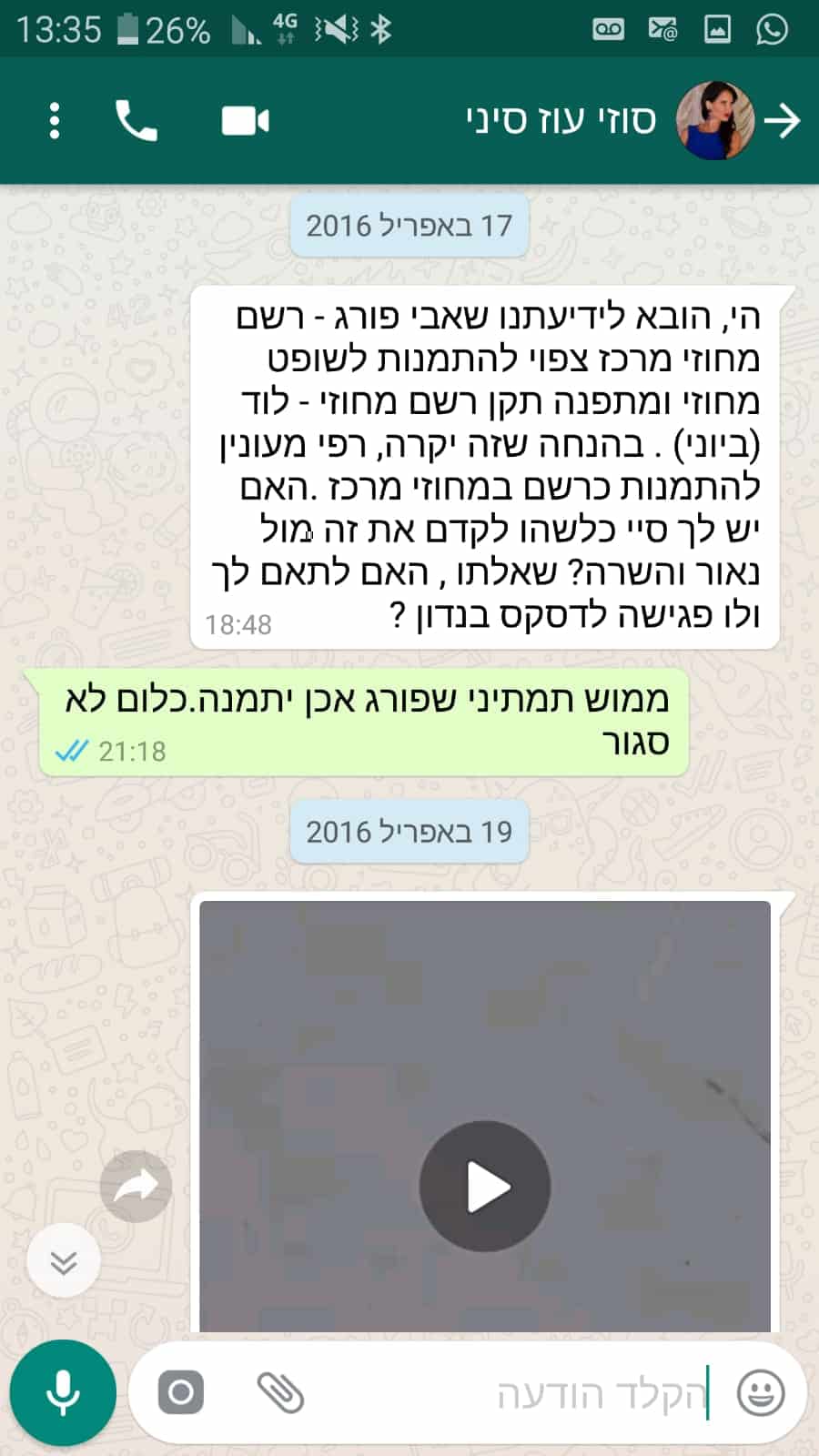The width and height of the screenshot is (819, 1456).
Task: Start a voice call with the contact
Action: pyautogui.click(x=136, y=120)
